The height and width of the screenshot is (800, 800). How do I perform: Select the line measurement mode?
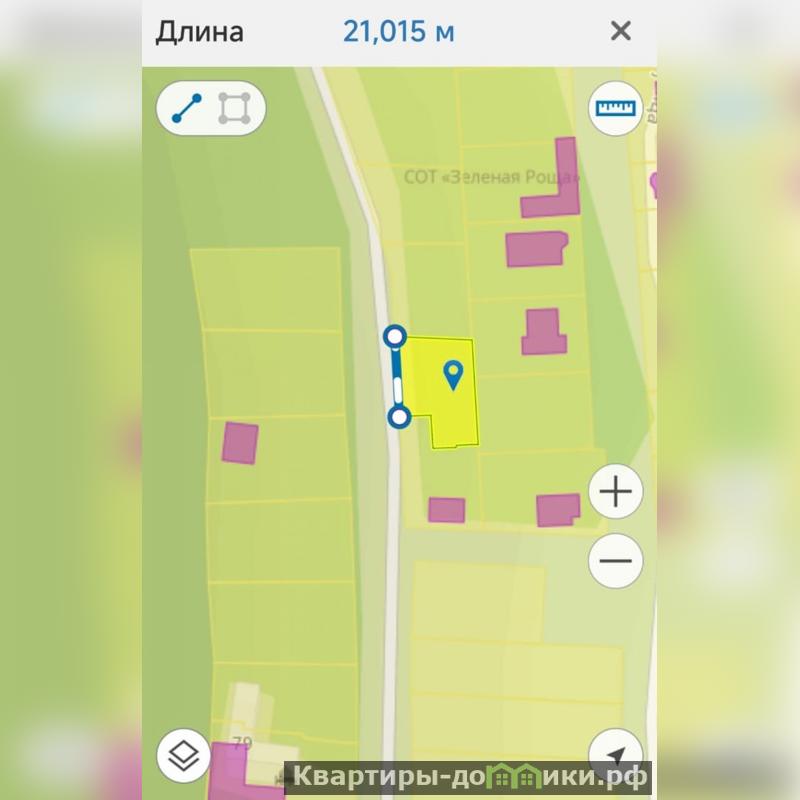(187, 108)
